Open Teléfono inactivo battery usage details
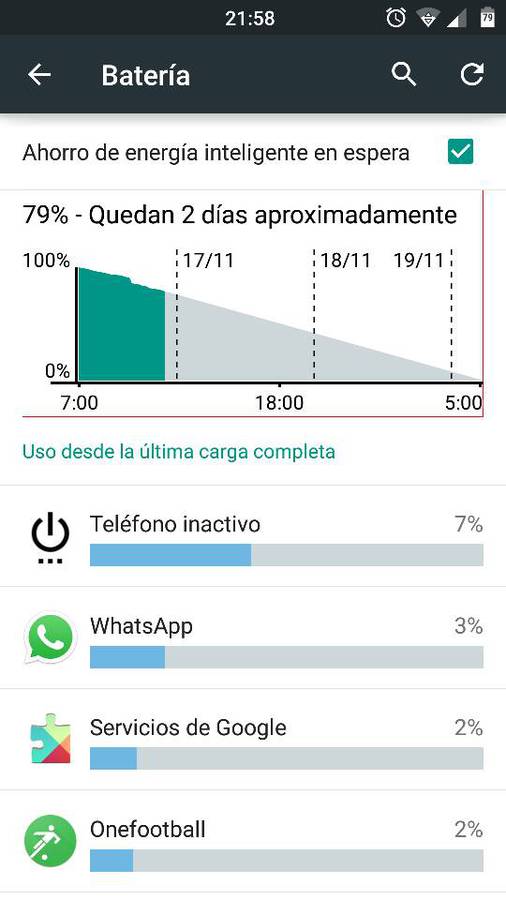 [253, 537]
